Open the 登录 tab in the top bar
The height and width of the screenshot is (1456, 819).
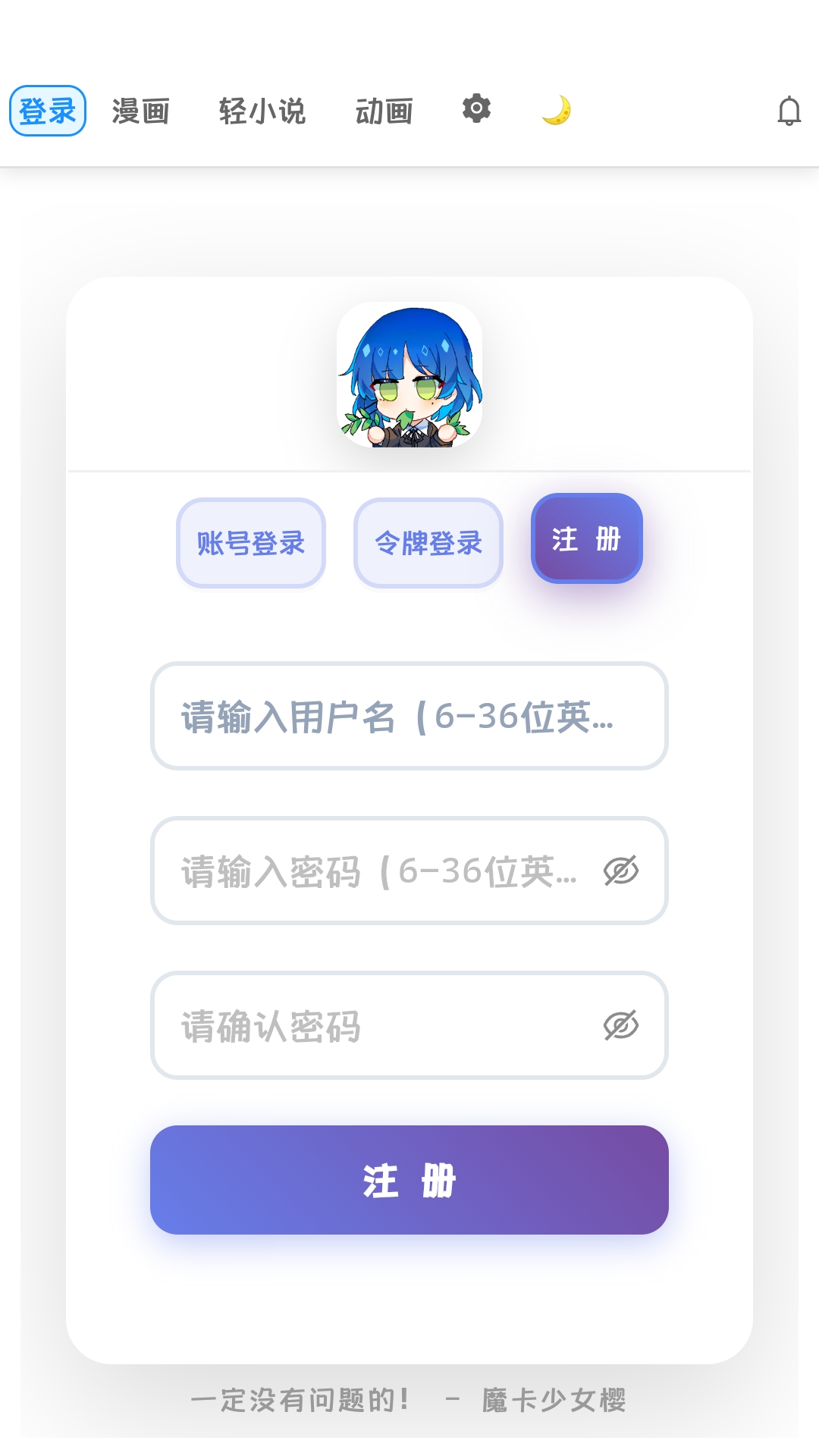47,111
